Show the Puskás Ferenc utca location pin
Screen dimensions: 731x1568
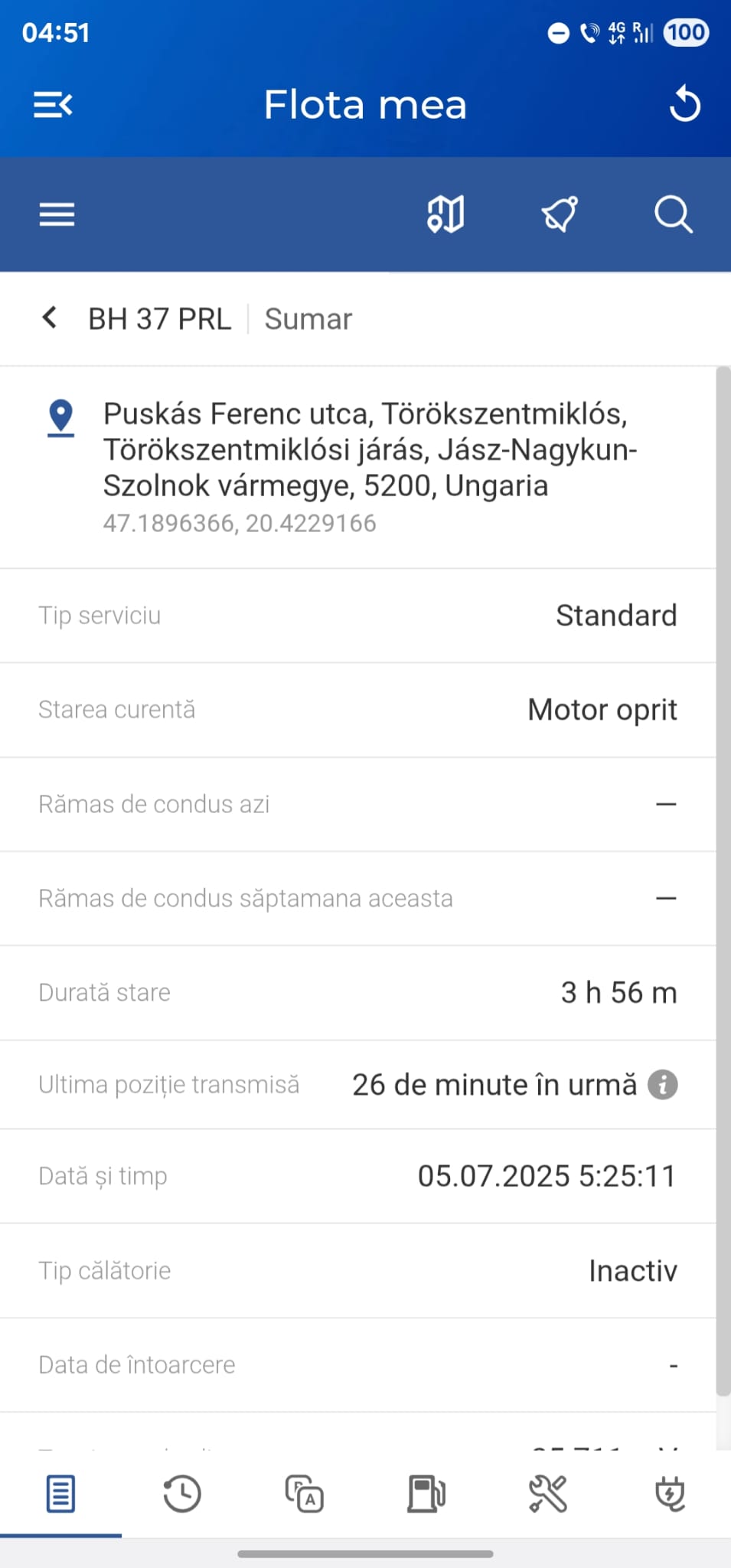pyautogui.click(x=60, y=417)
